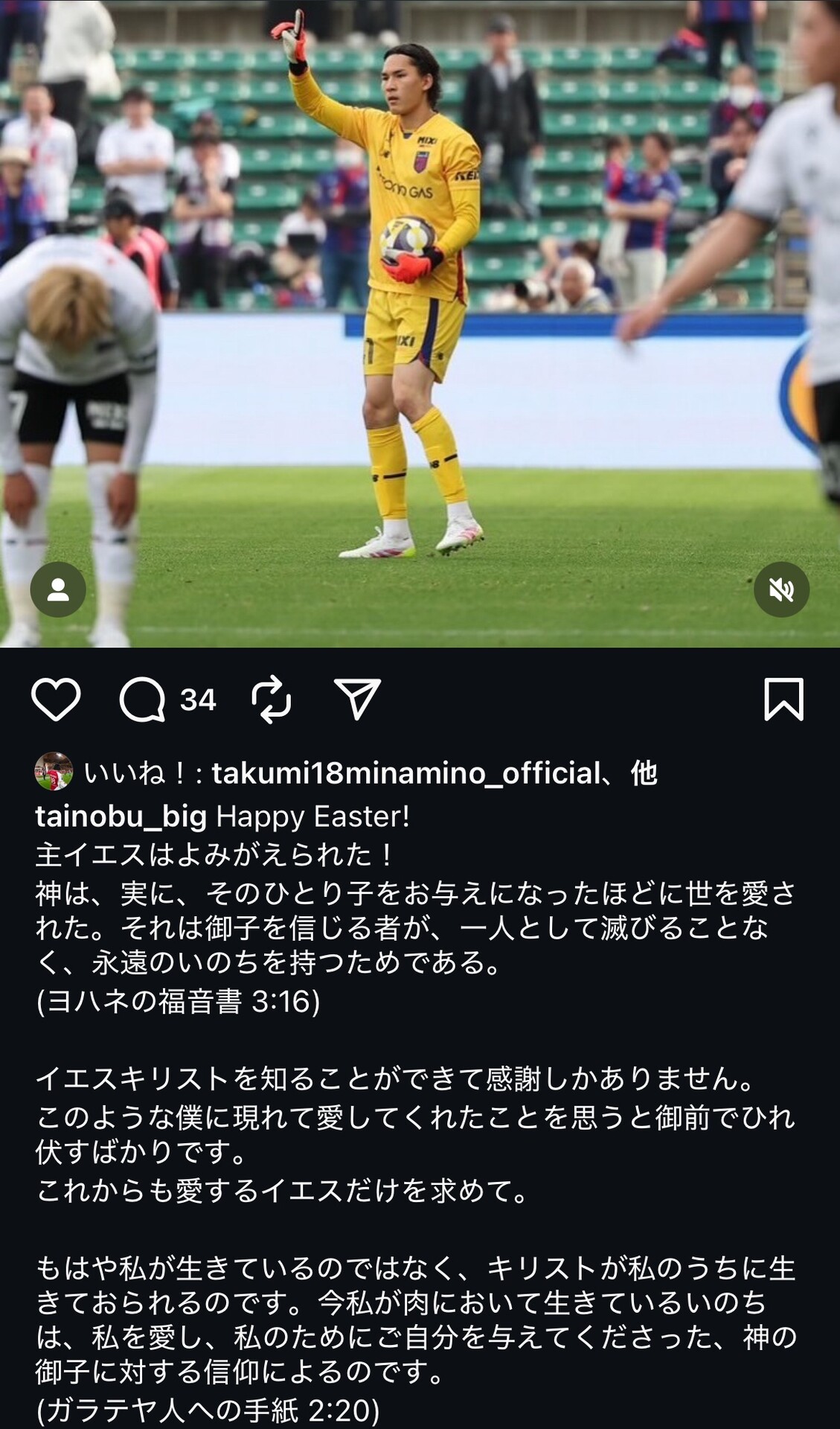Unmute the video sound
Image resolution: width=840 pixels, height=1429 pixels.
click(x=781, y=590)
